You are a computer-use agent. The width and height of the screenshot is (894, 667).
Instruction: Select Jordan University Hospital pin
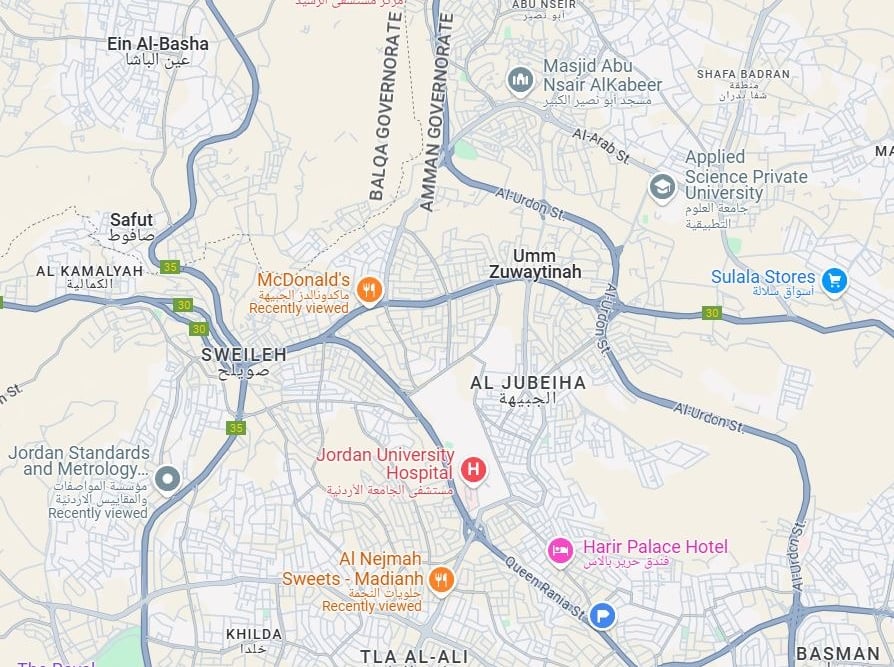pyautogui.click(x=474, y=469)
